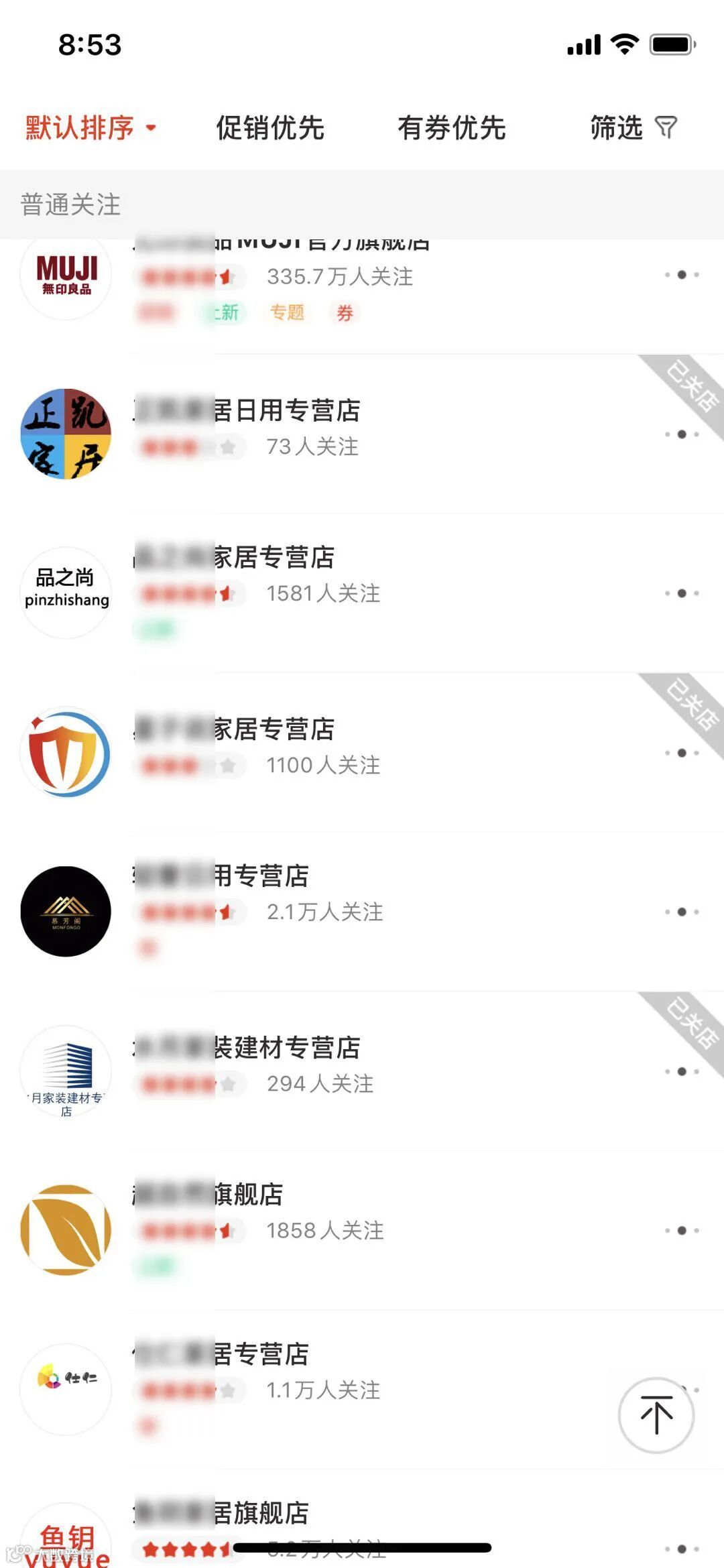Screen dimensions: 724x1568
Task: Show more options for 1858人关注 store
Action: [x=682, y=1230]
